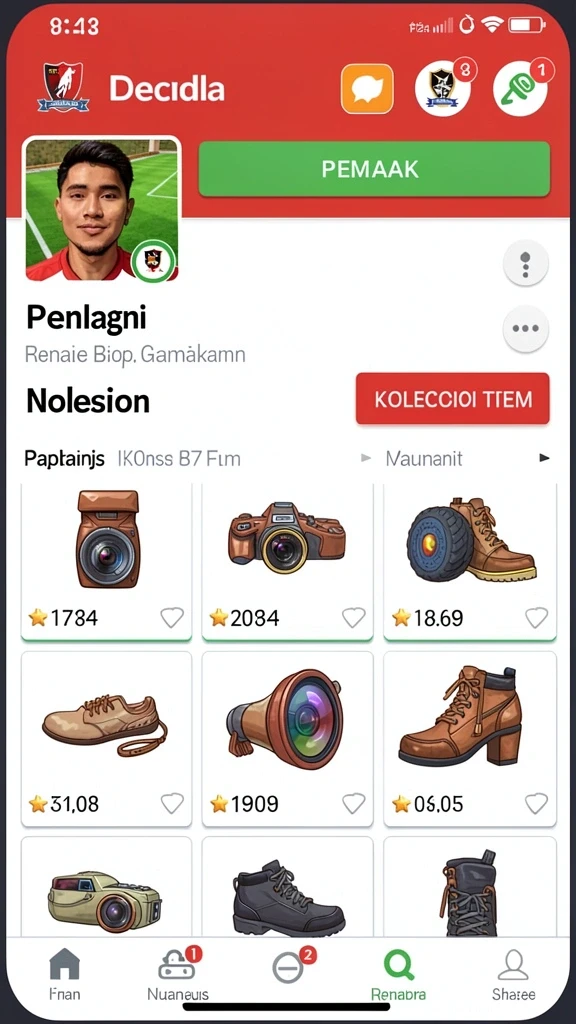Tap the red KOLECCIOI TTEM button
Image resolution: width=576 pixels, height=1024 pixels.
click(x=453, y=399)
